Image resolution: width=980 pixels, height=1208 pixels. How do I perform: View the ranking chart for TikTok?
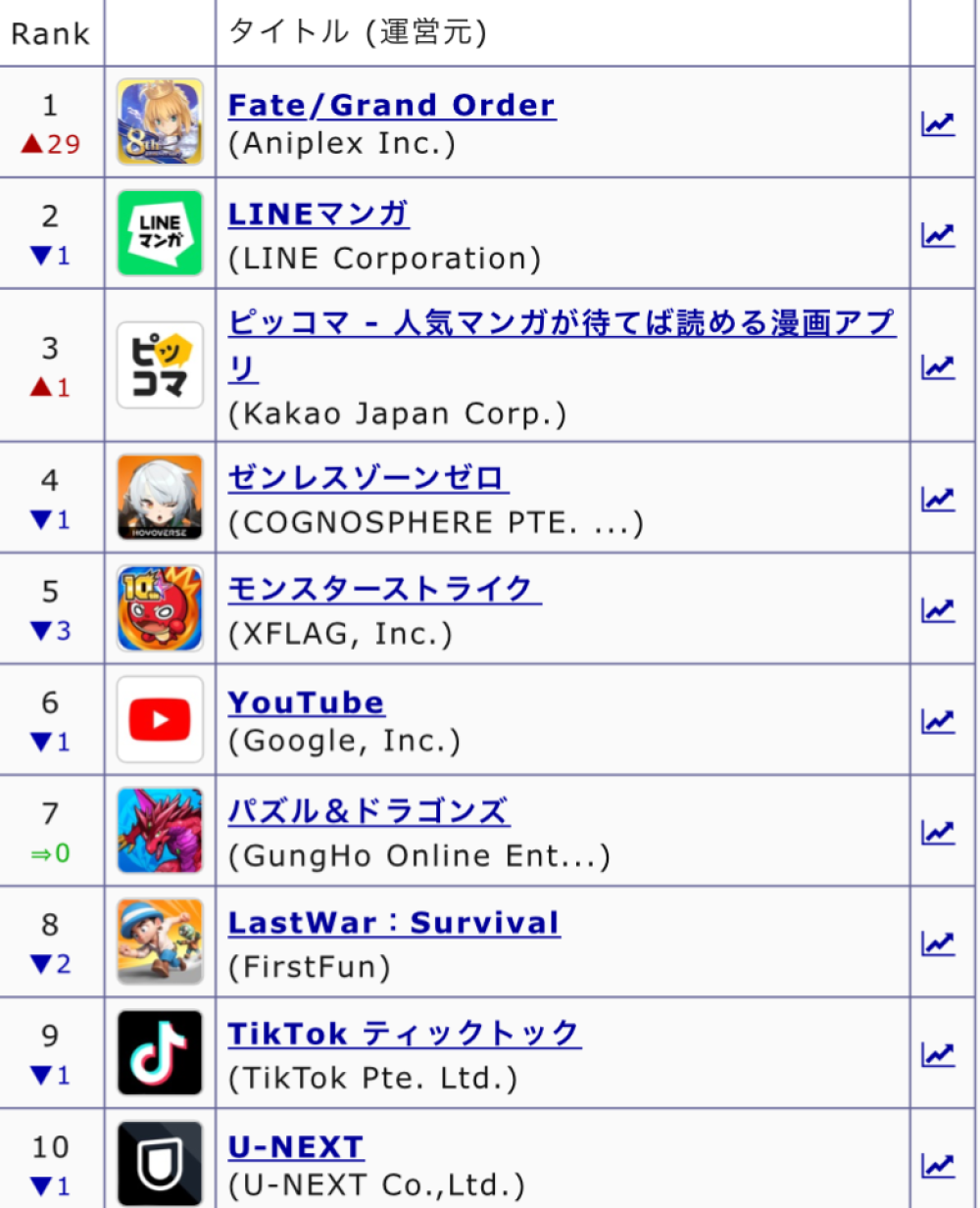pyautogui.click(x=937, y=1053)
